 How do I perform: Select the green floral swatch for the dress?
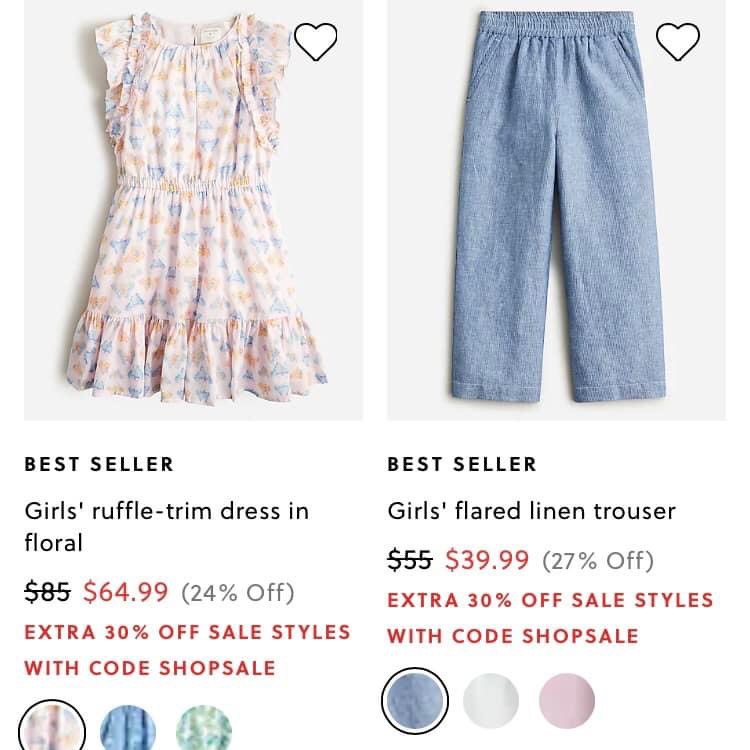coord(205,728)
